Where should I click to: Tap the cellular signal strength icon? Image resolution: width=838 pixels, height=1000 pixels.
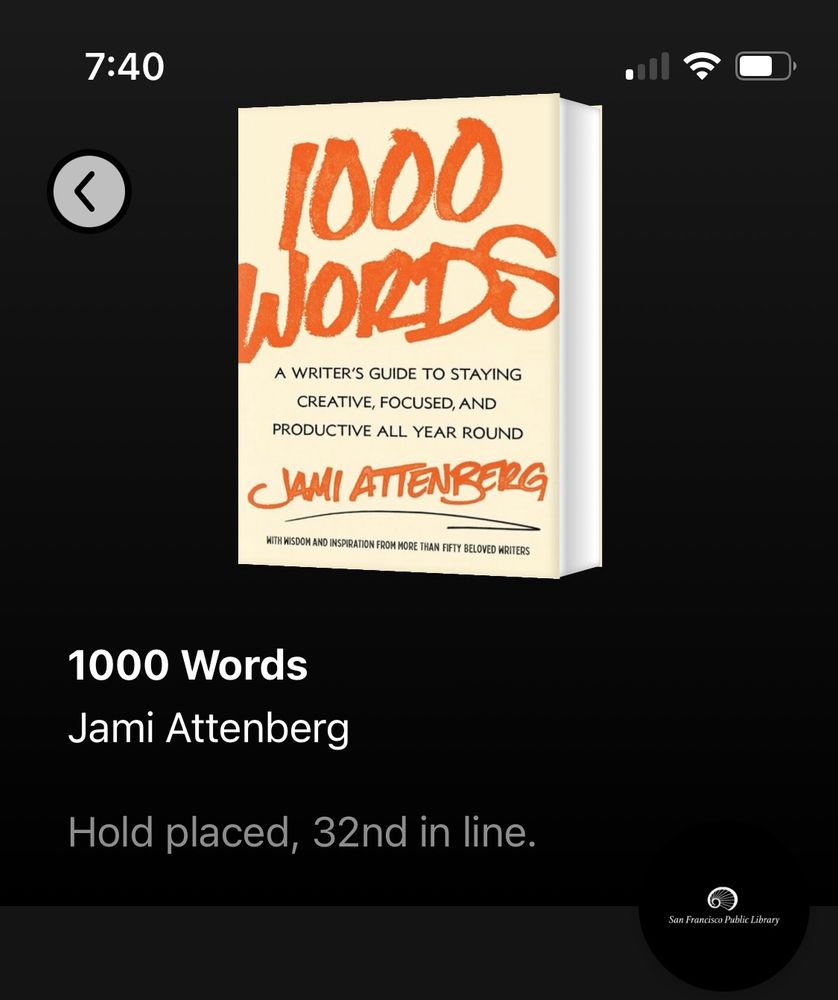[x=647, y=64]
